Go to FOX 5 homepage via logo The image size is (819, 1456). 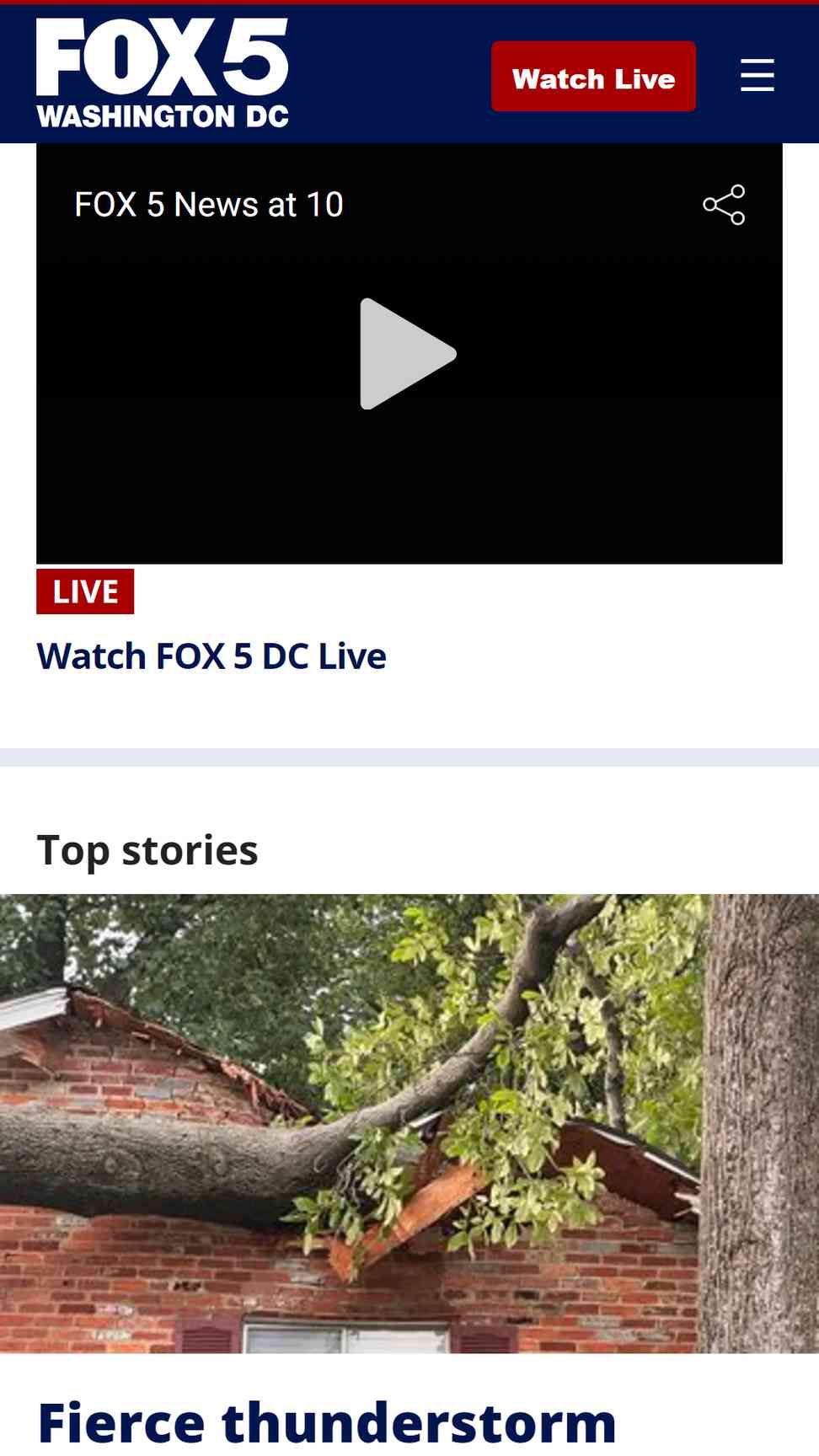coord(163,72)
